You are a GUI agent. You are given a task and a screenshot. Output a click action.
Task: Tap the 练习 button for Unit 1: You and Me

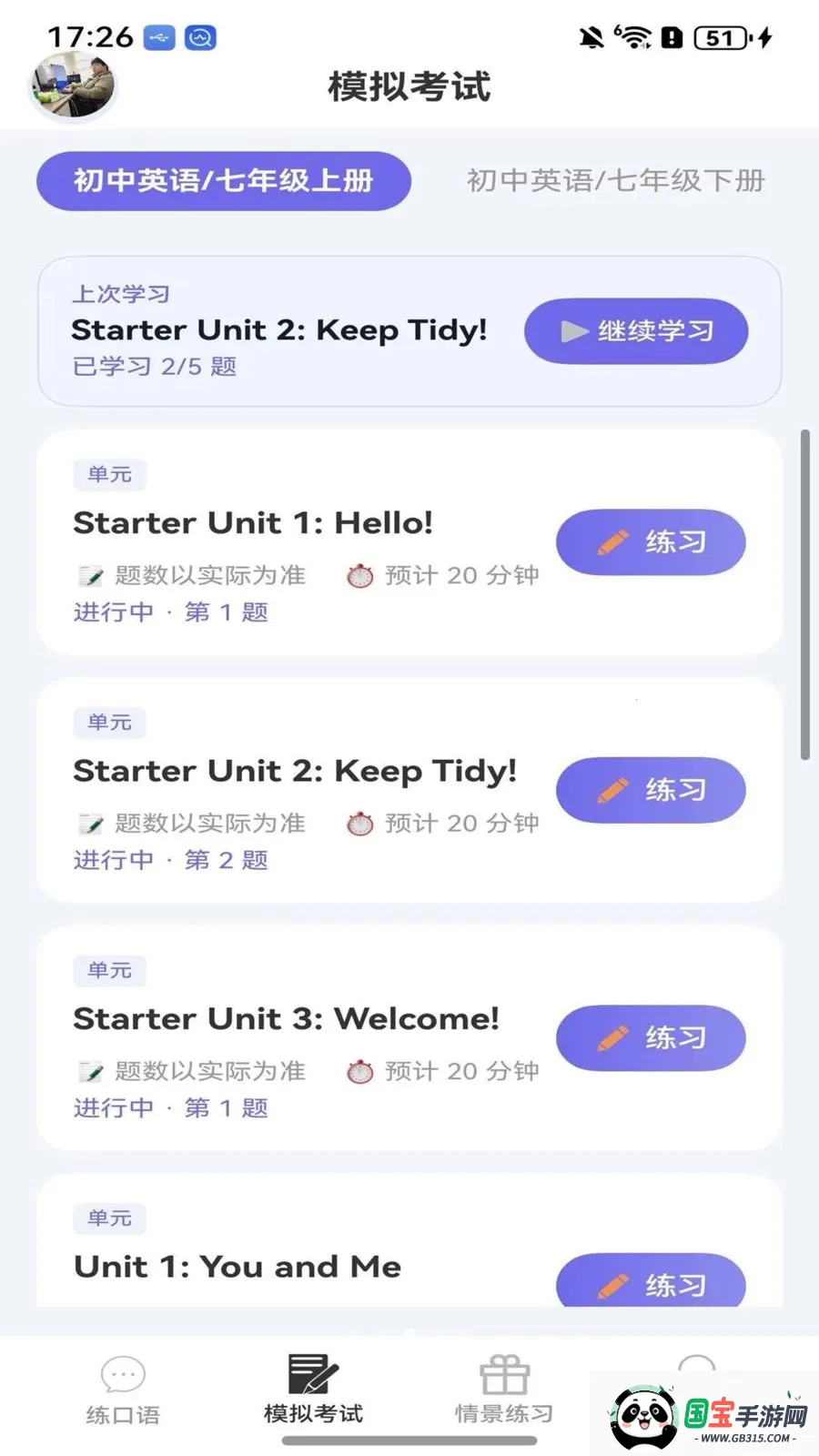pos(652,1285)
